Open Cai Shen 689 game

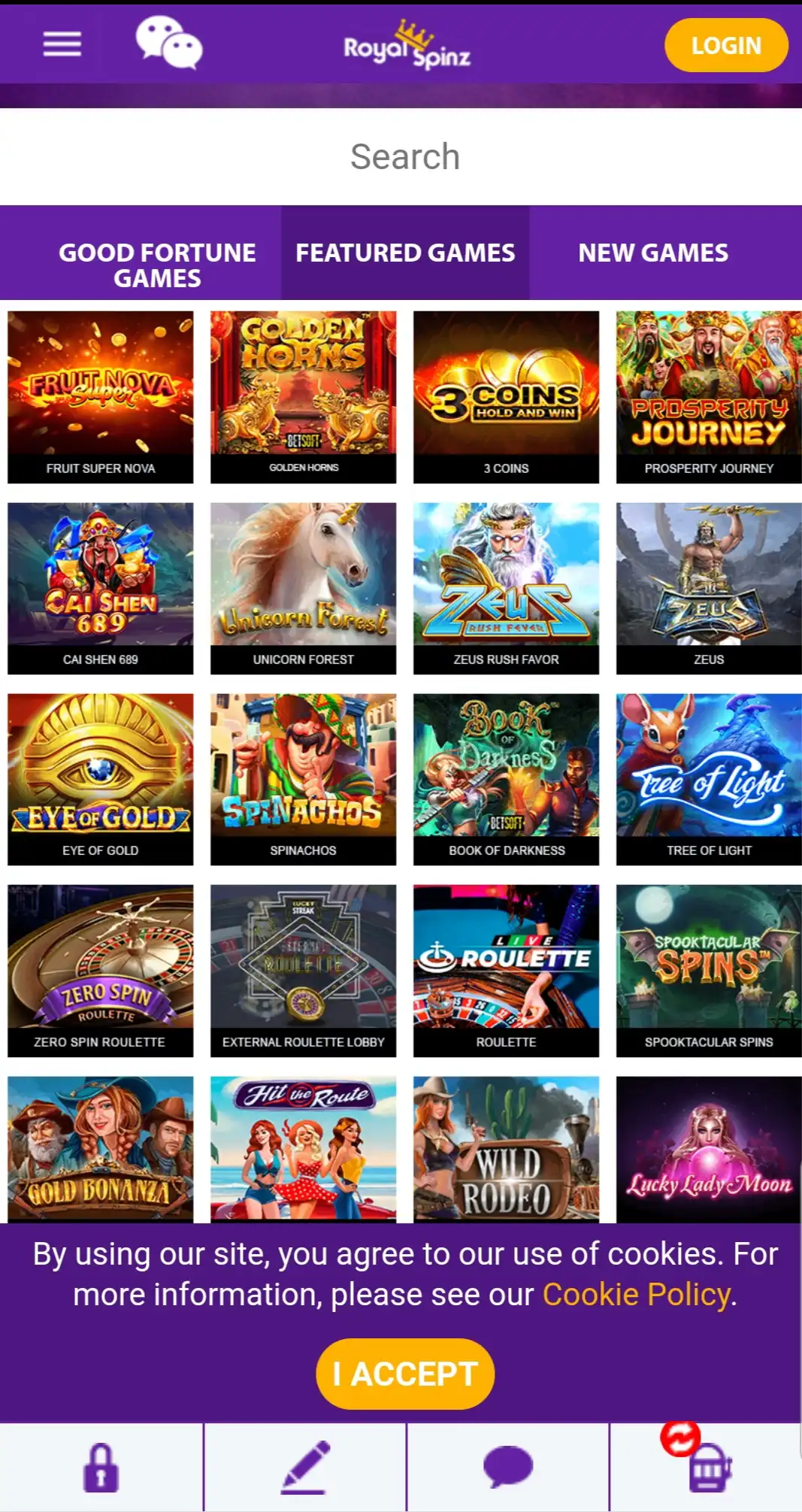click(101, 587)
